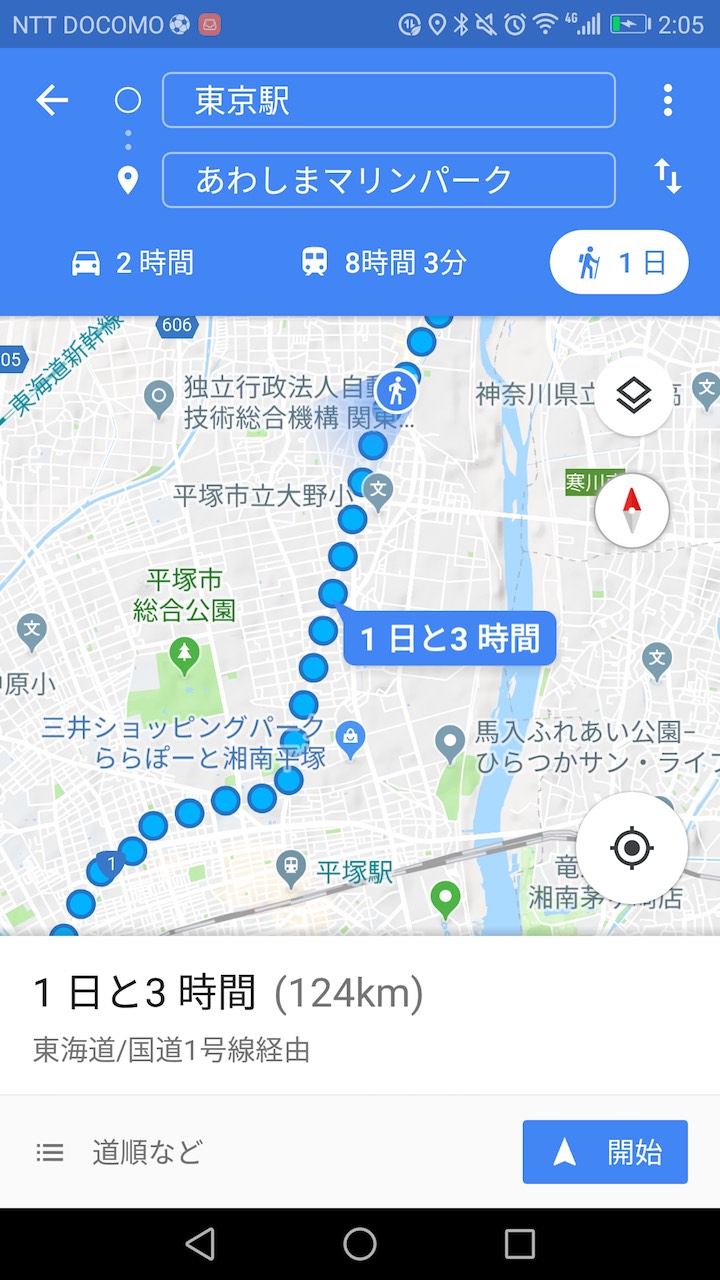Screen dimensions: 720x1280
Task: Tap the 1日と3時間 route label on map
Action: click(449, 638)
